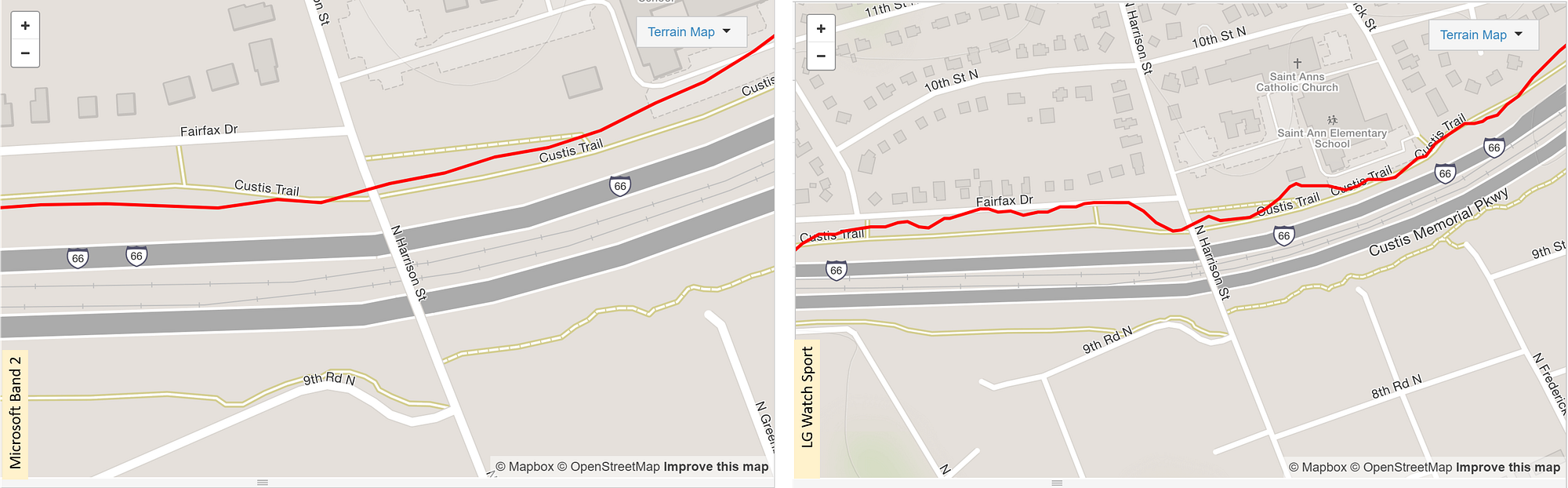Open Improve this map link on LG Watch map

[1508, 468]
